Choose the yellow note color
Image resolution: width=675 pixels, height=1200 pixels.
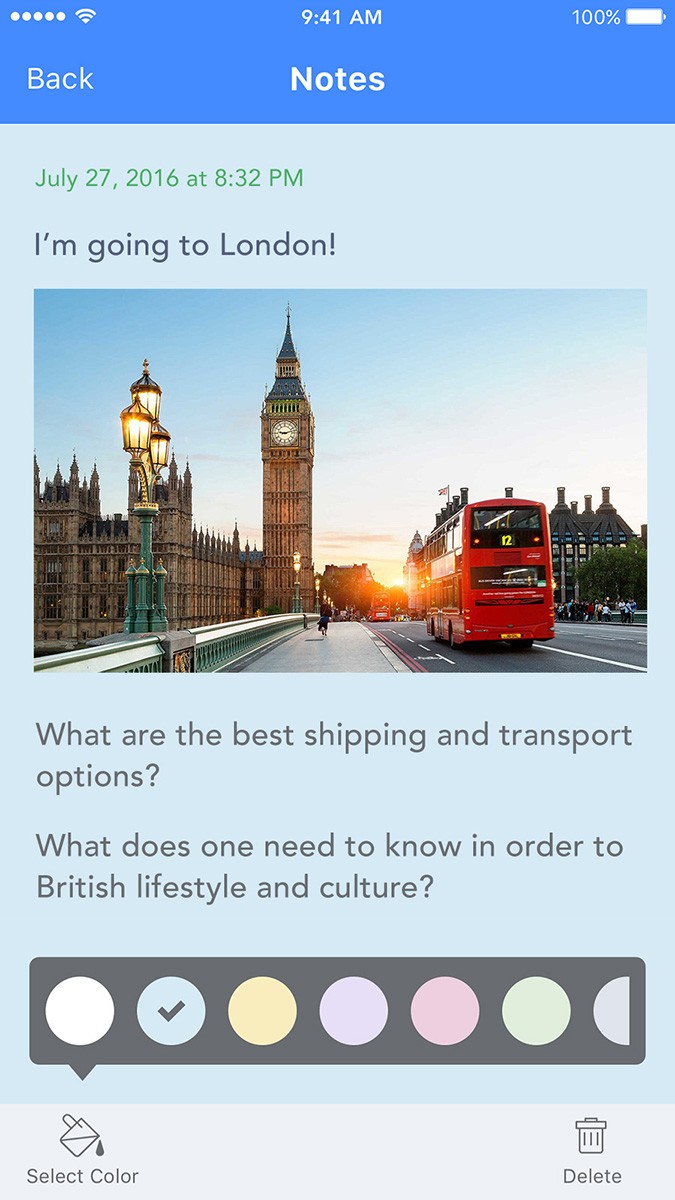[263, 1011]
